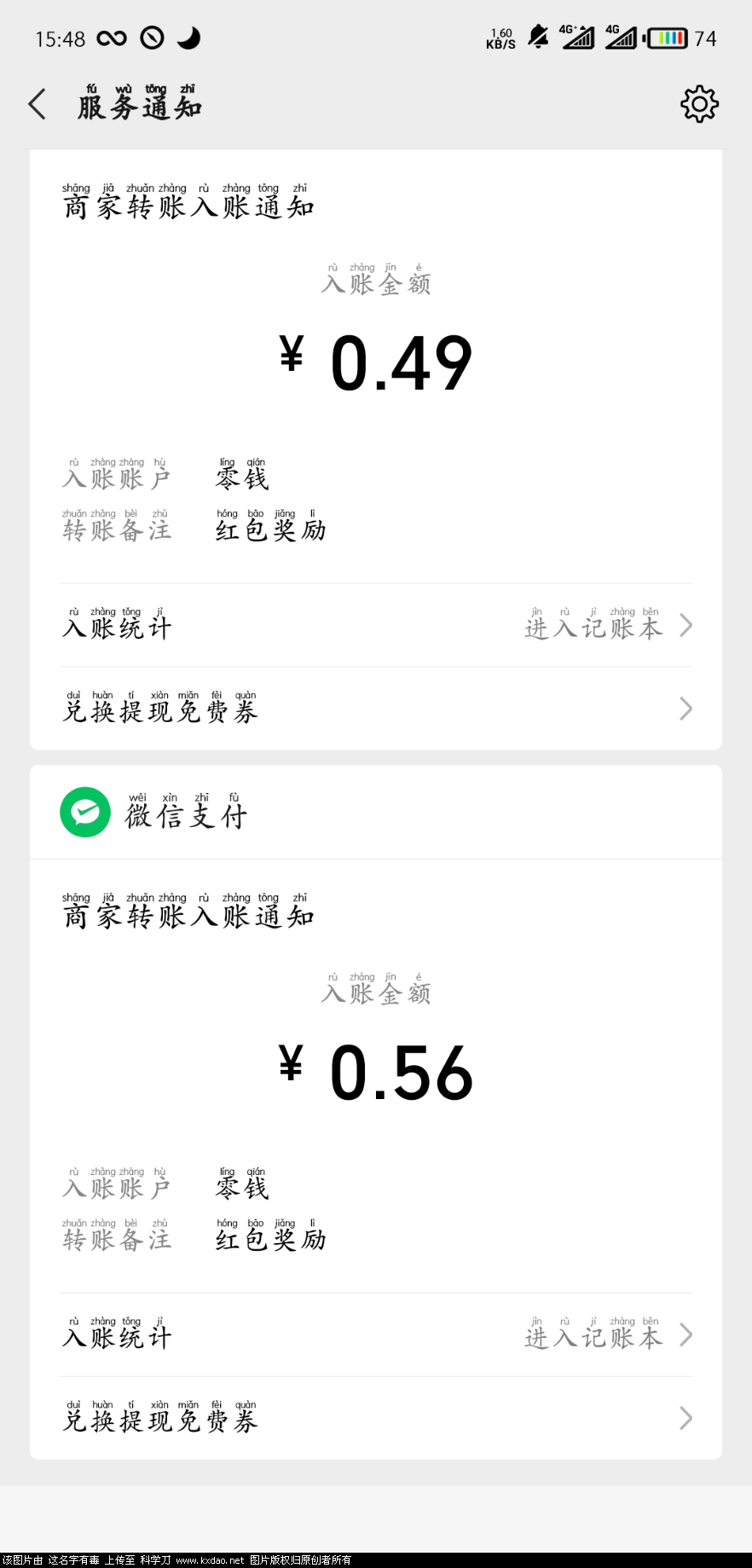This screenshot has width=752, height=1568.
Task: Click the 微信支付 green WeChat Pay logo
Action: point(84,812)
